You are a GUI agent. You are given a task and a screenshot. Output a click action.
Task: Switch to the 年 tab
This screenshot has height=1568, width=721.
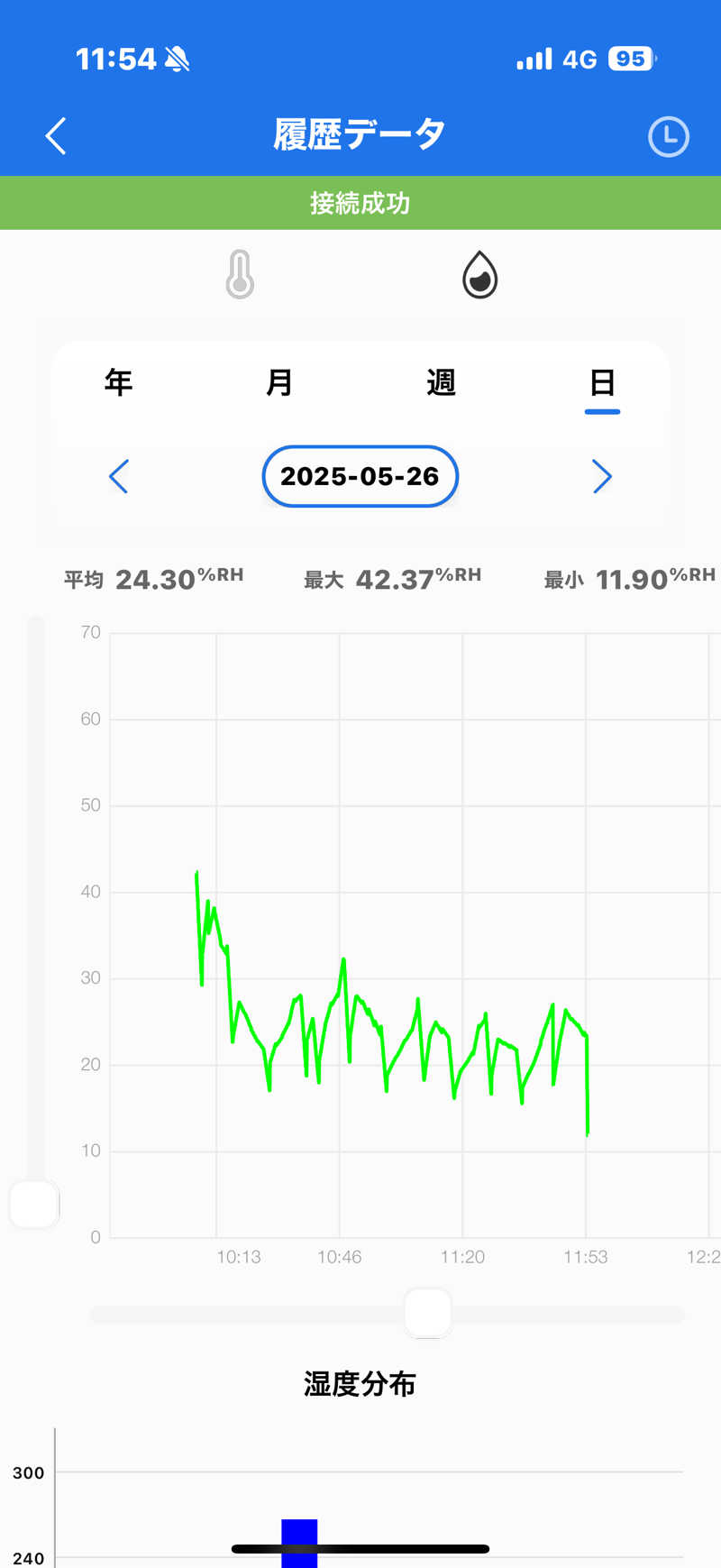pyautogui.click(x=118, y=382)
